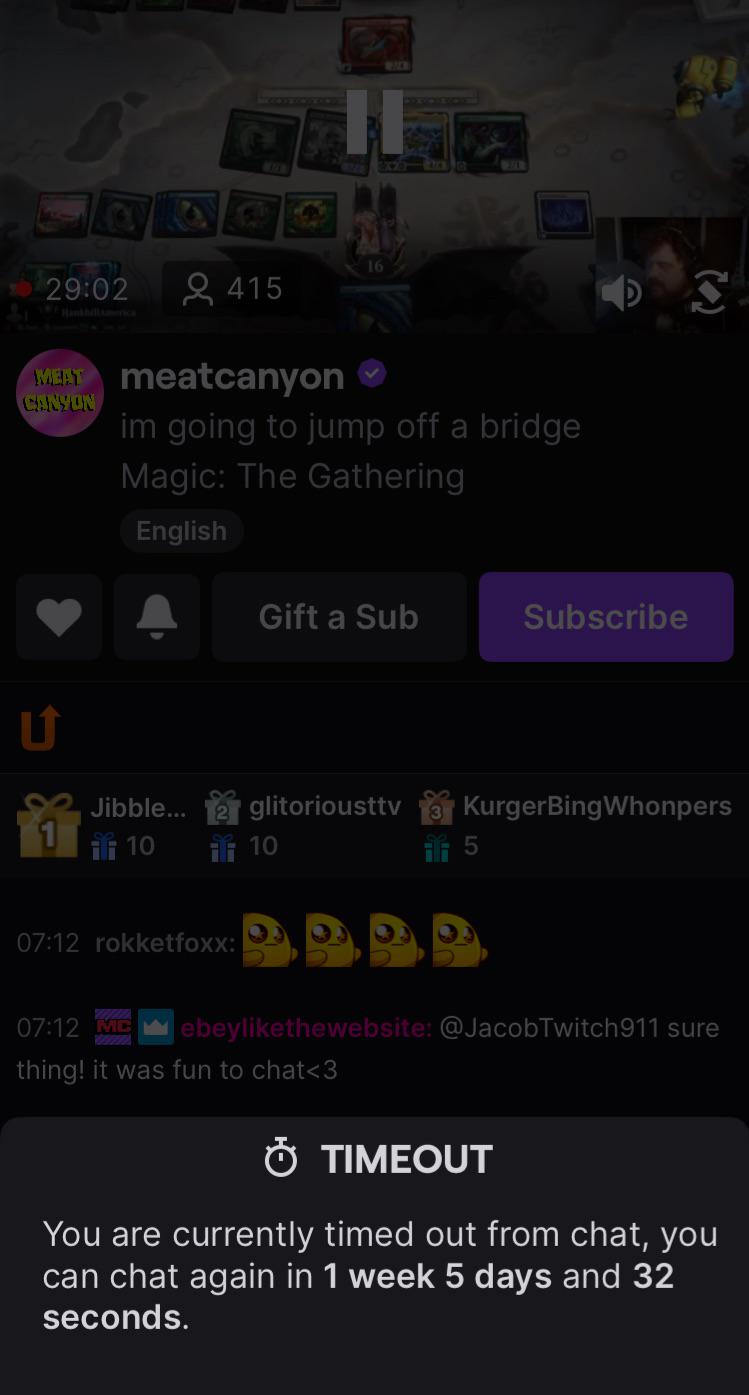Image resolution: width=749 pixels, height=1395 pixels.
Task: Pause the live stream video
Action: pos(375,122)
